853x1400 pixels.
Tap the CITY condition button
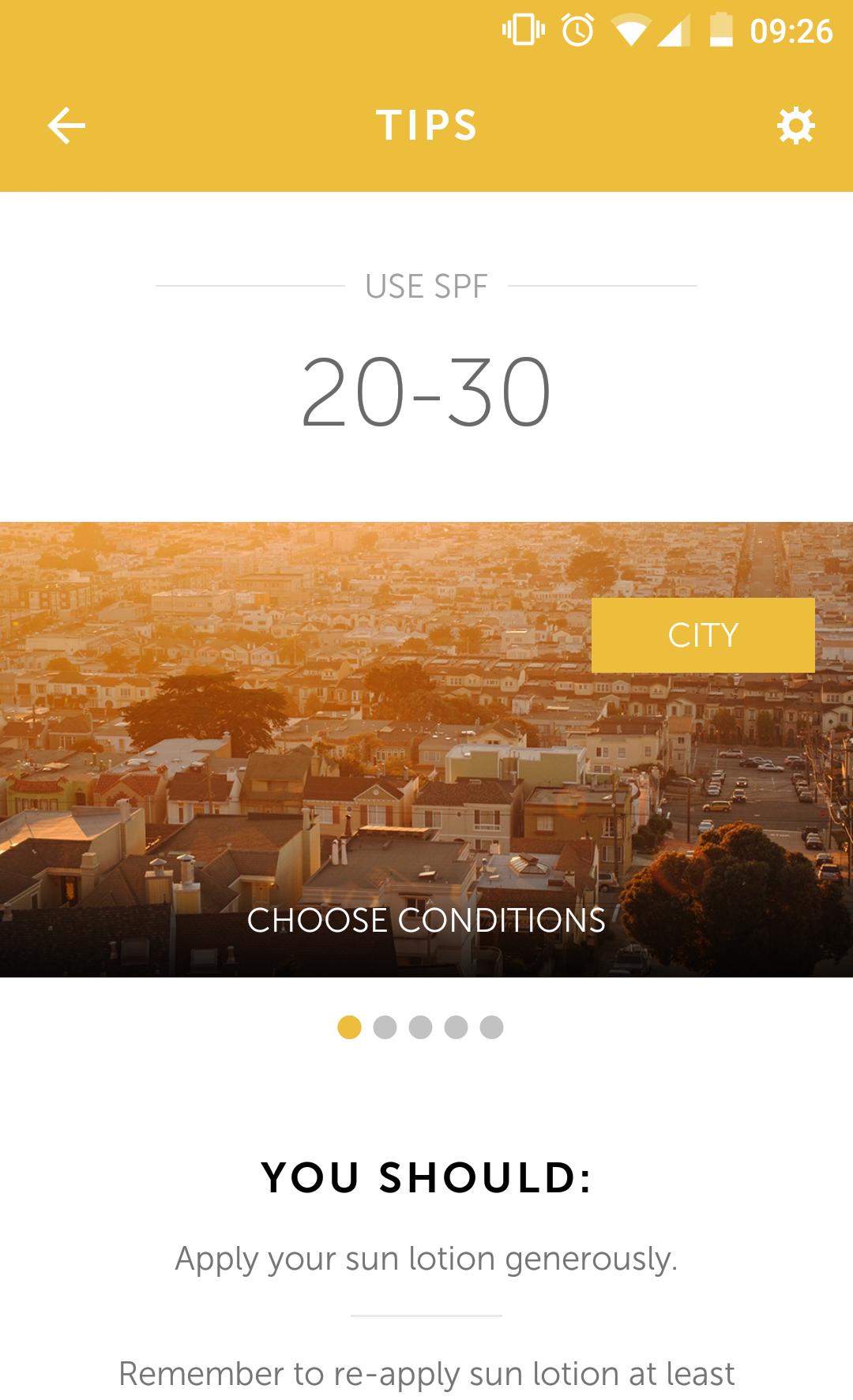(702, 635)
